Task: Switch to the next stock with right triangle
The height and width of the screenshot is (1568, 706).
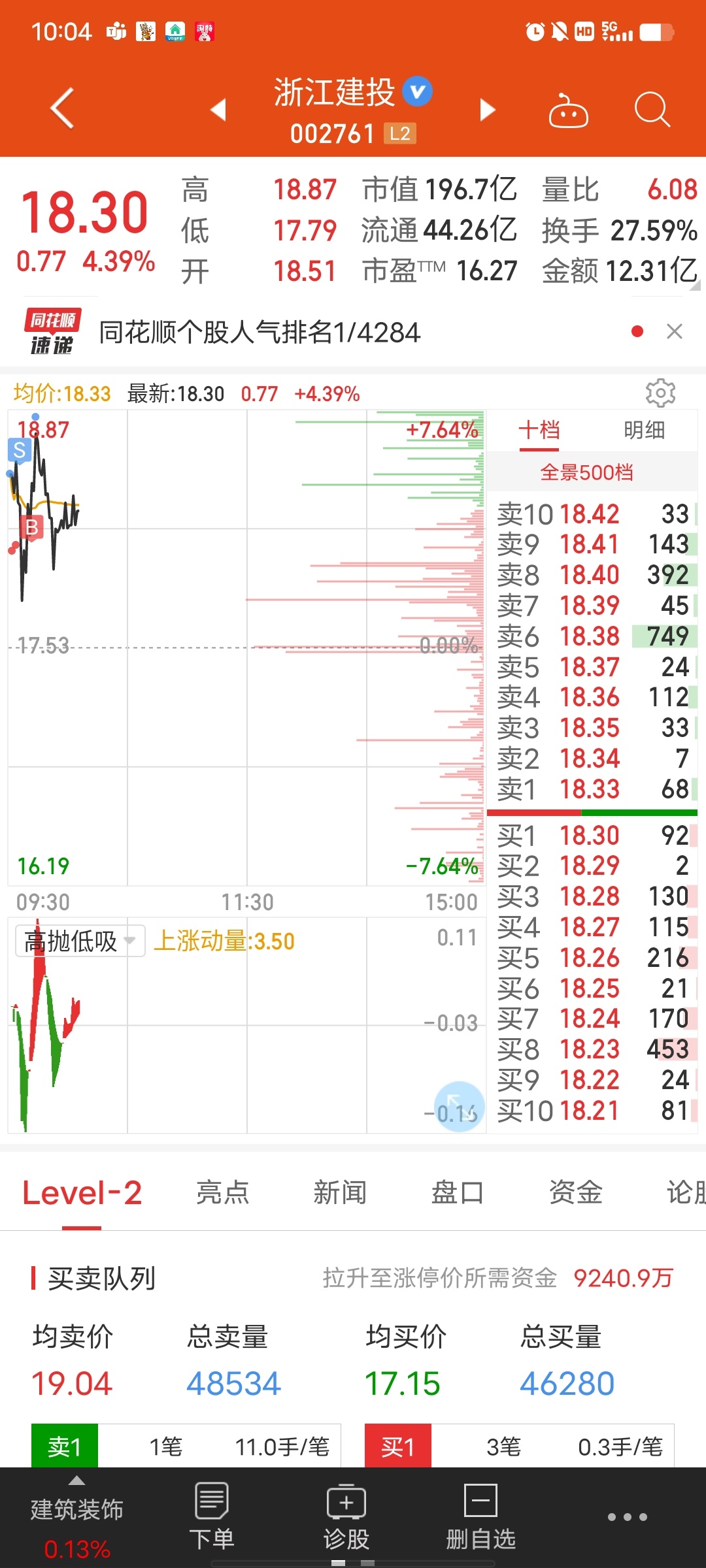Action: tap(488, 109)
